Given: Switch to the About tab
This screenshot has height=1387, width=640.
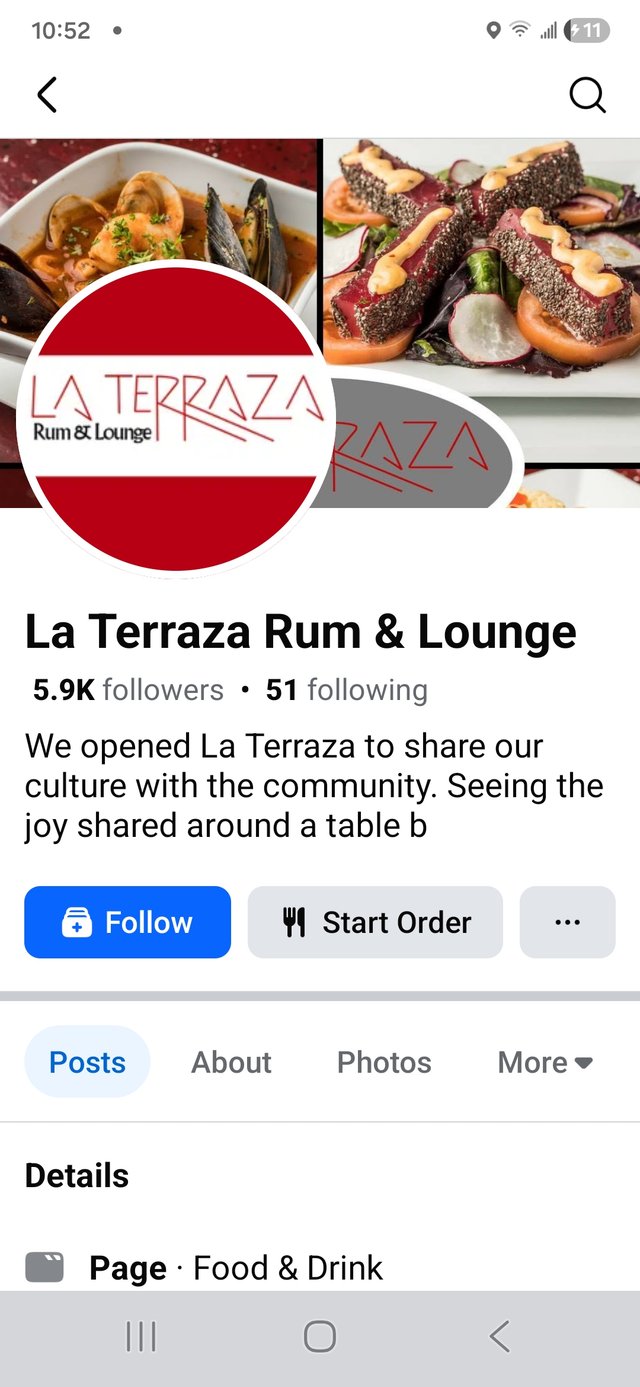Looking at the screenshot, I should click(231, 1062).
